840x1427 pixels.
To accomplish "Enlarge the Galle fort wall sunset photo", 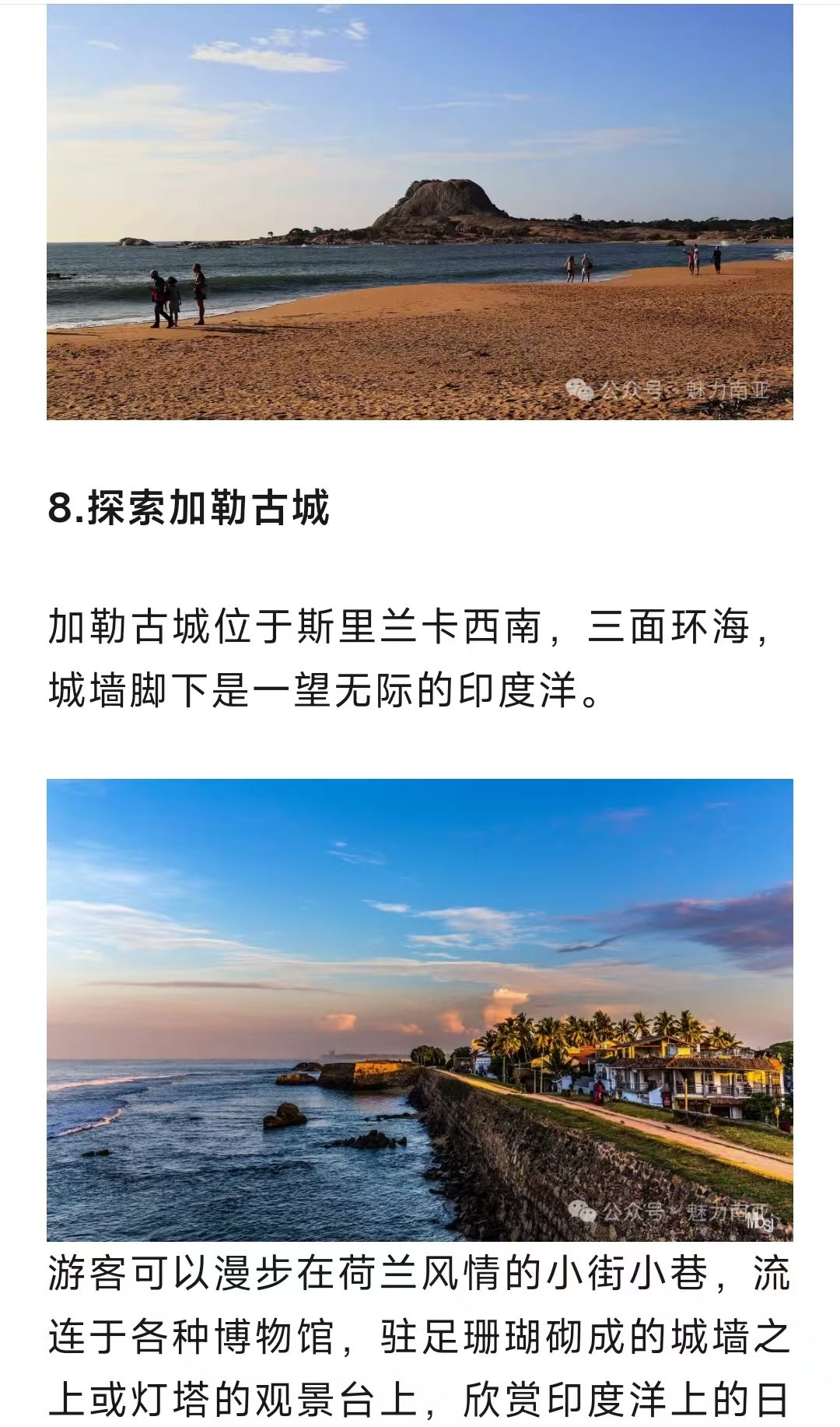I will (420, 1009).
